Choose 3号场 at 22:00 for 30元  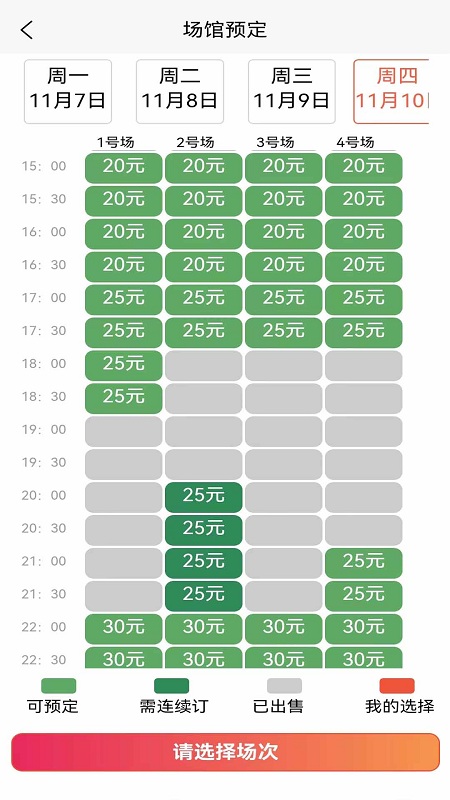tap(284, 629)
